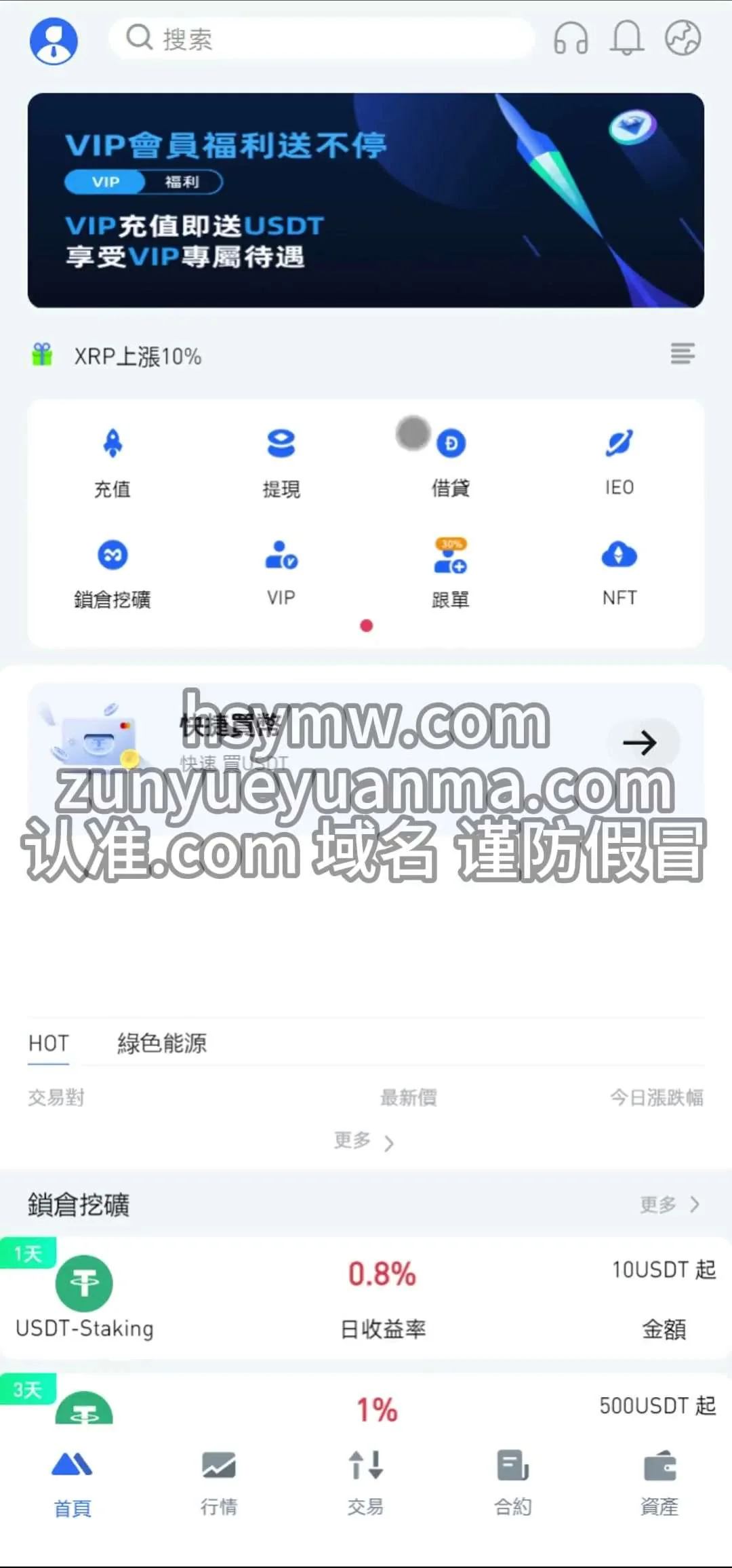Screen dimensions: 732x1568
Task: Open the notifications bell
Action: 627,38
